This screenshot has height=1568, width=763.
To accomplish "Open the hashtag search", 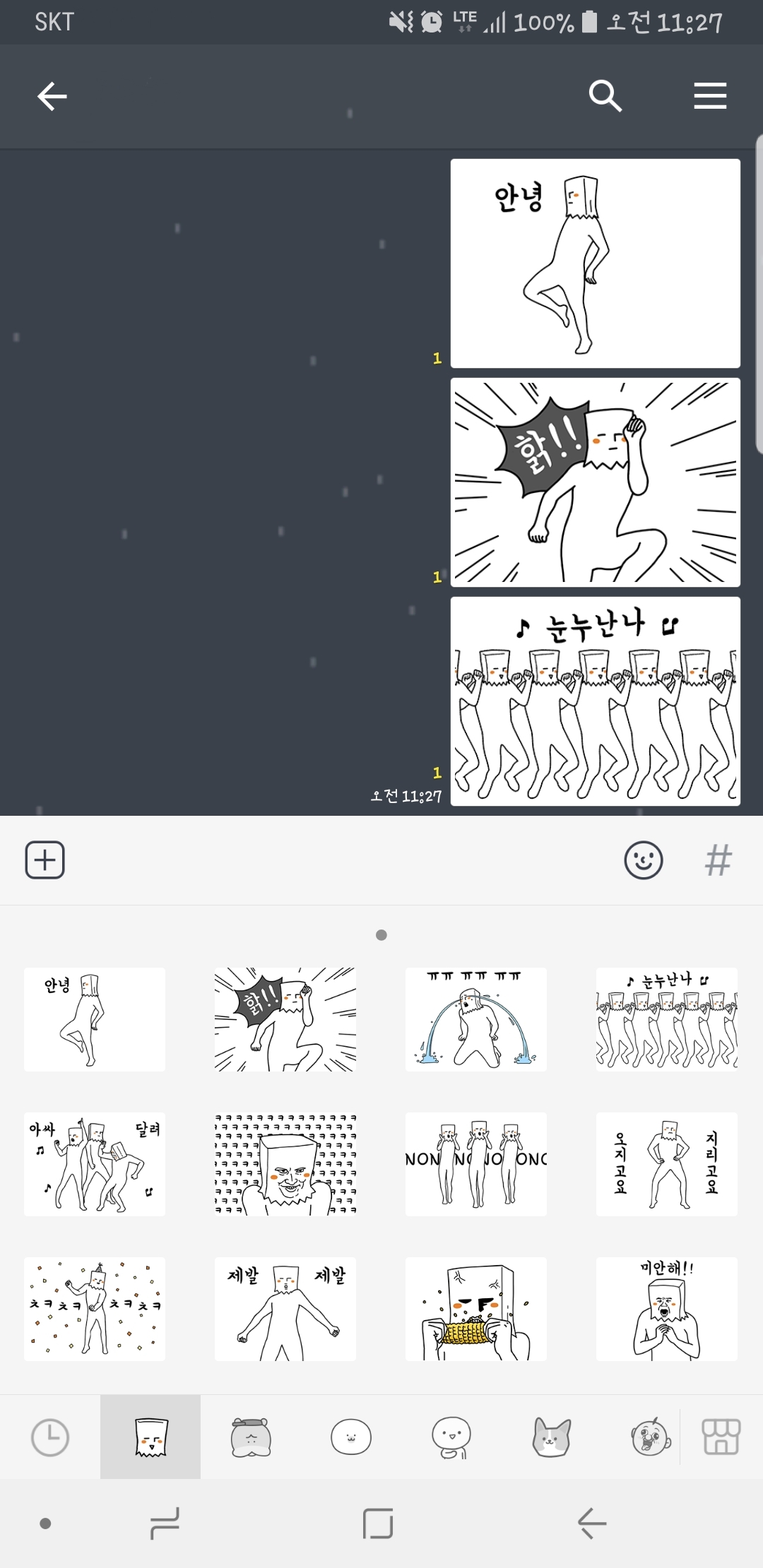I will [x=718, y=860].
